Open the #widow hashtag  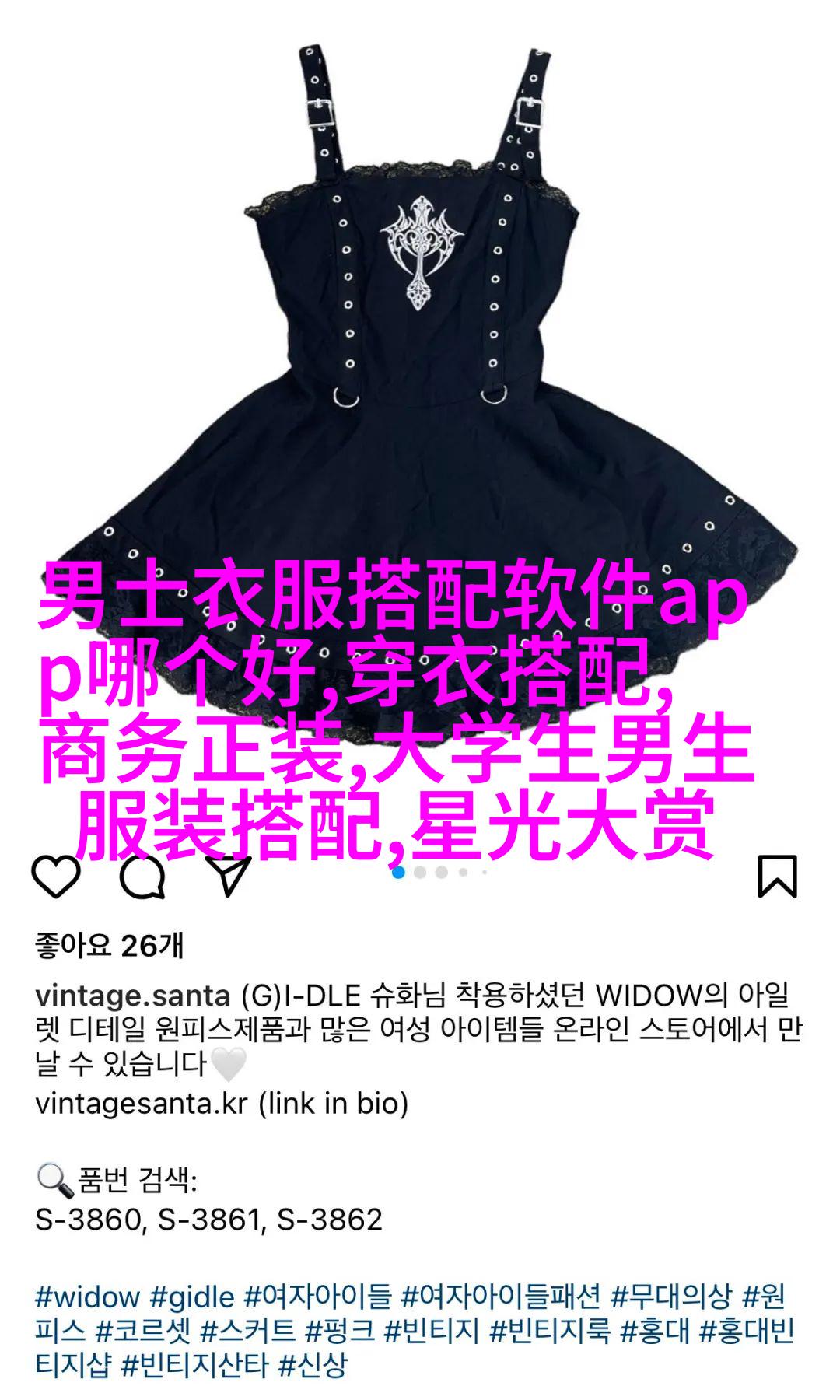click(86, 1297)
